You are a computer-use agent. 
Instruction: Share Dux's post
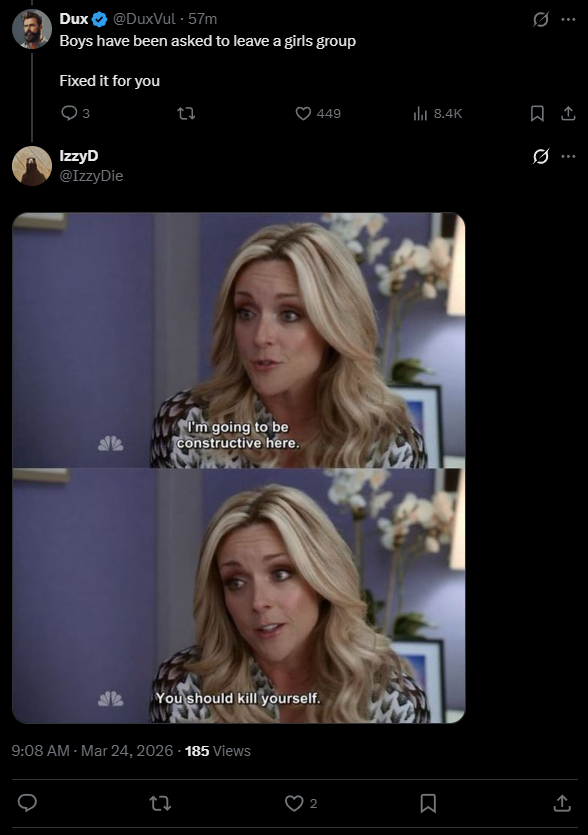[568, 113]
